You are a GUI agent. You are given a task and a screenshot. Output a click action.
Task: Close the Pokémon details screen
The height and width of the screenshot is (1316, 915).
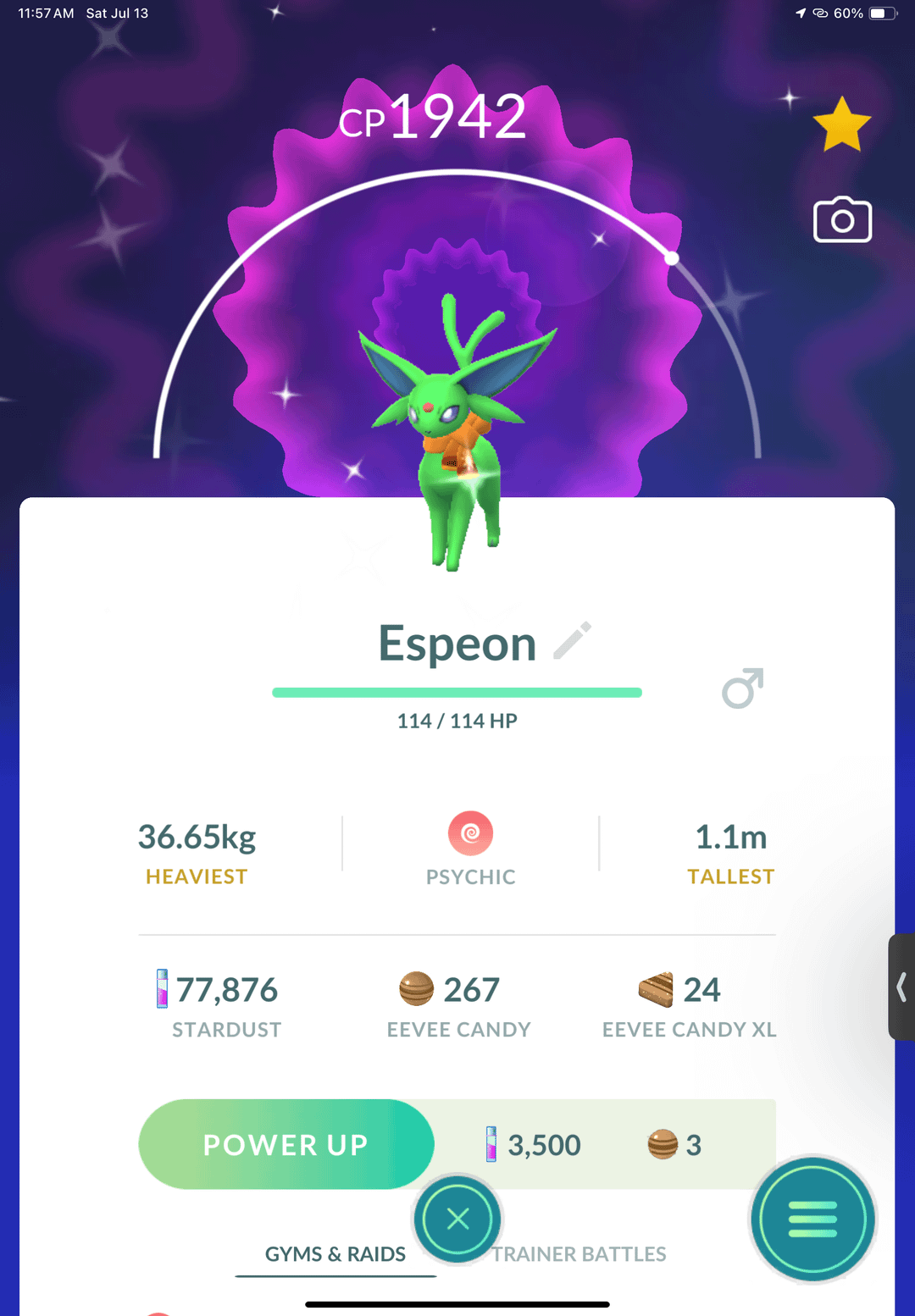point(457,1219)
